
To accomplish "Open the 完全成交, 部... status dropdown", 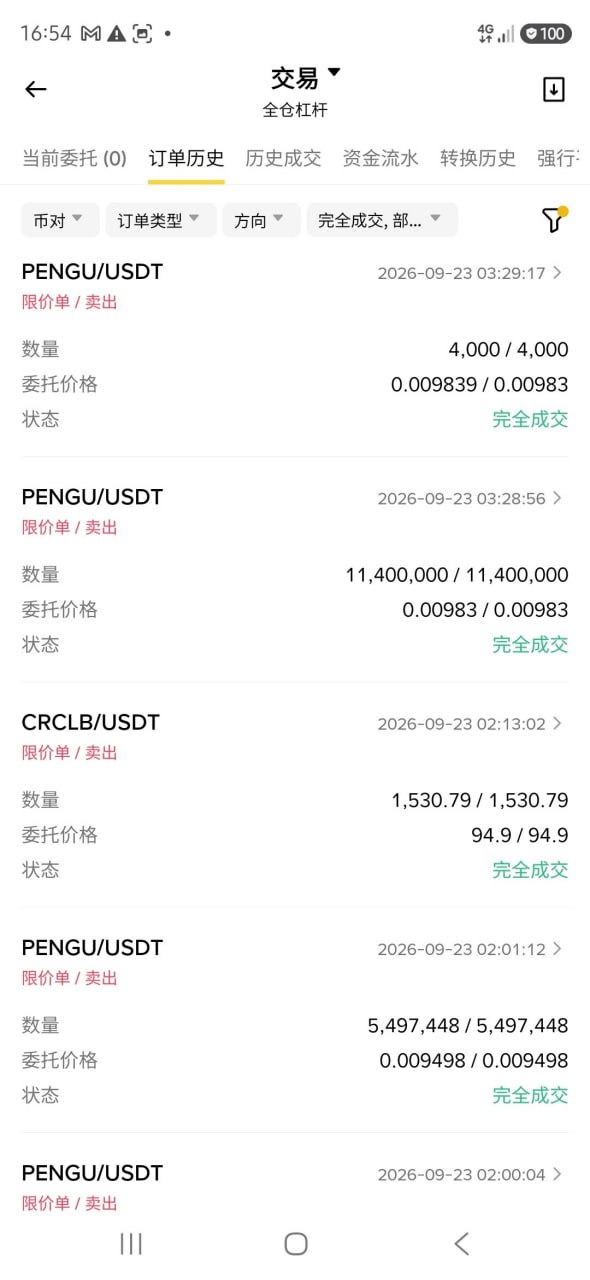I will (382, 220).
